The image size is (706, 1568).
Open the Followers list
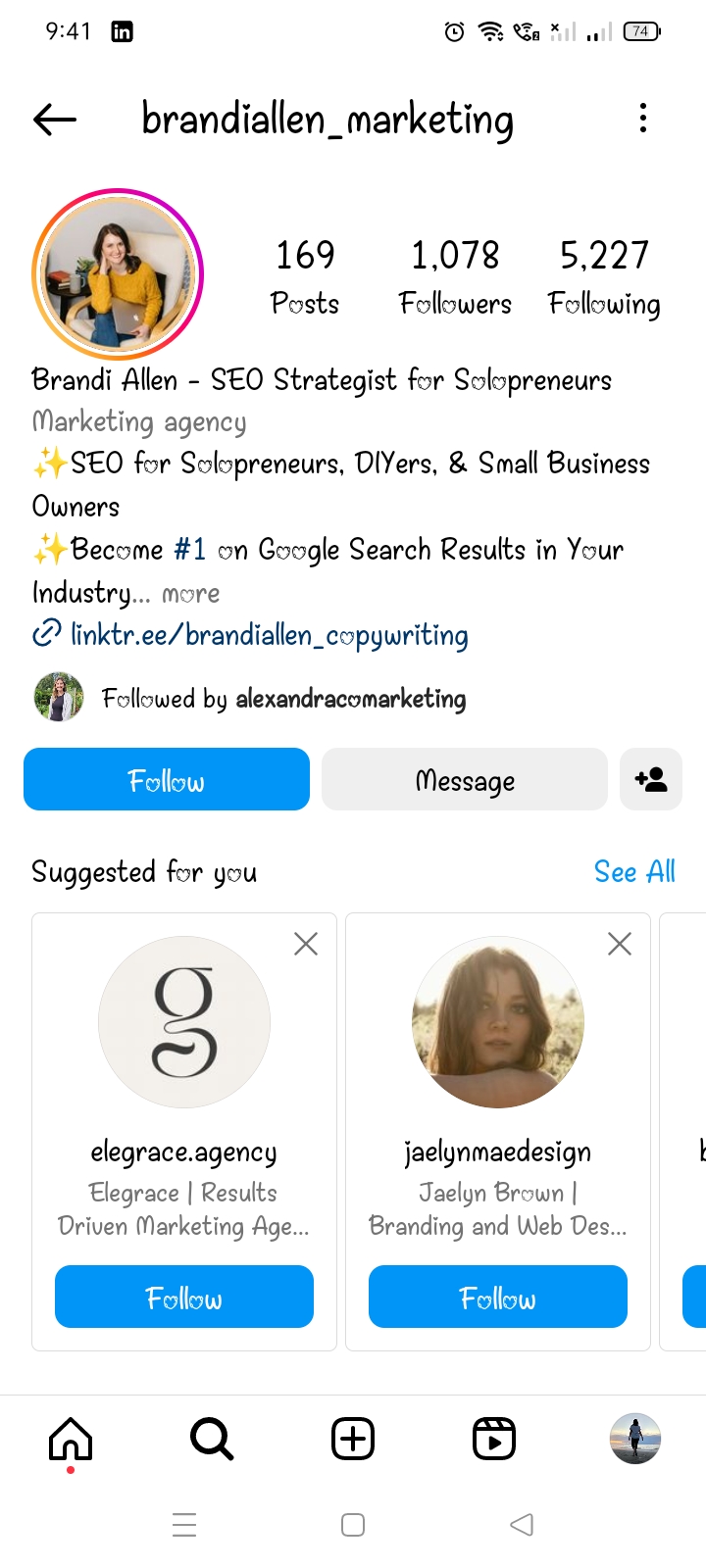click(x=455, y=276)
